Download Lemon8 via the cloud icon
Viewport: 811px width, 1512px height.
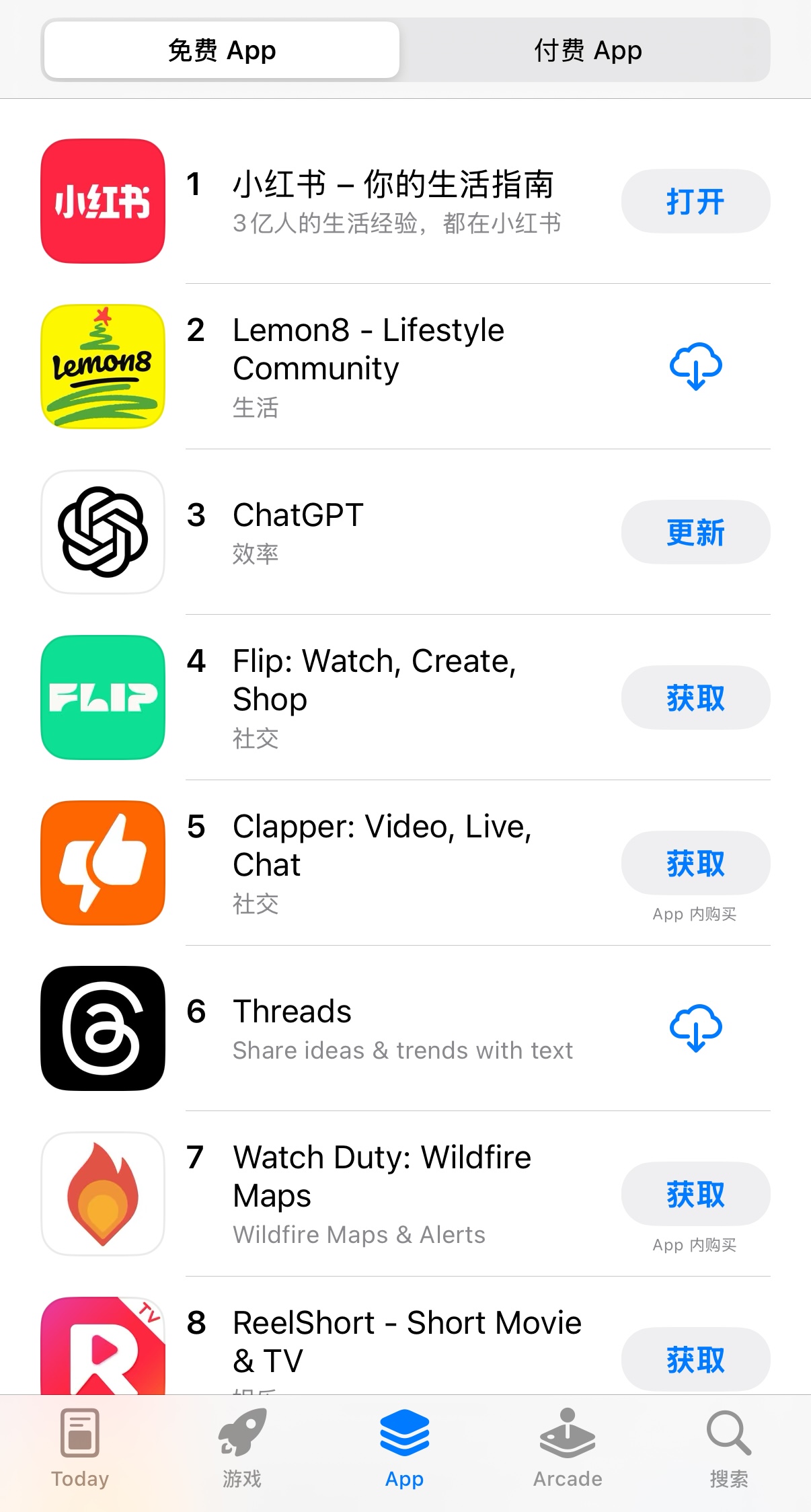(x=695, y=367)
